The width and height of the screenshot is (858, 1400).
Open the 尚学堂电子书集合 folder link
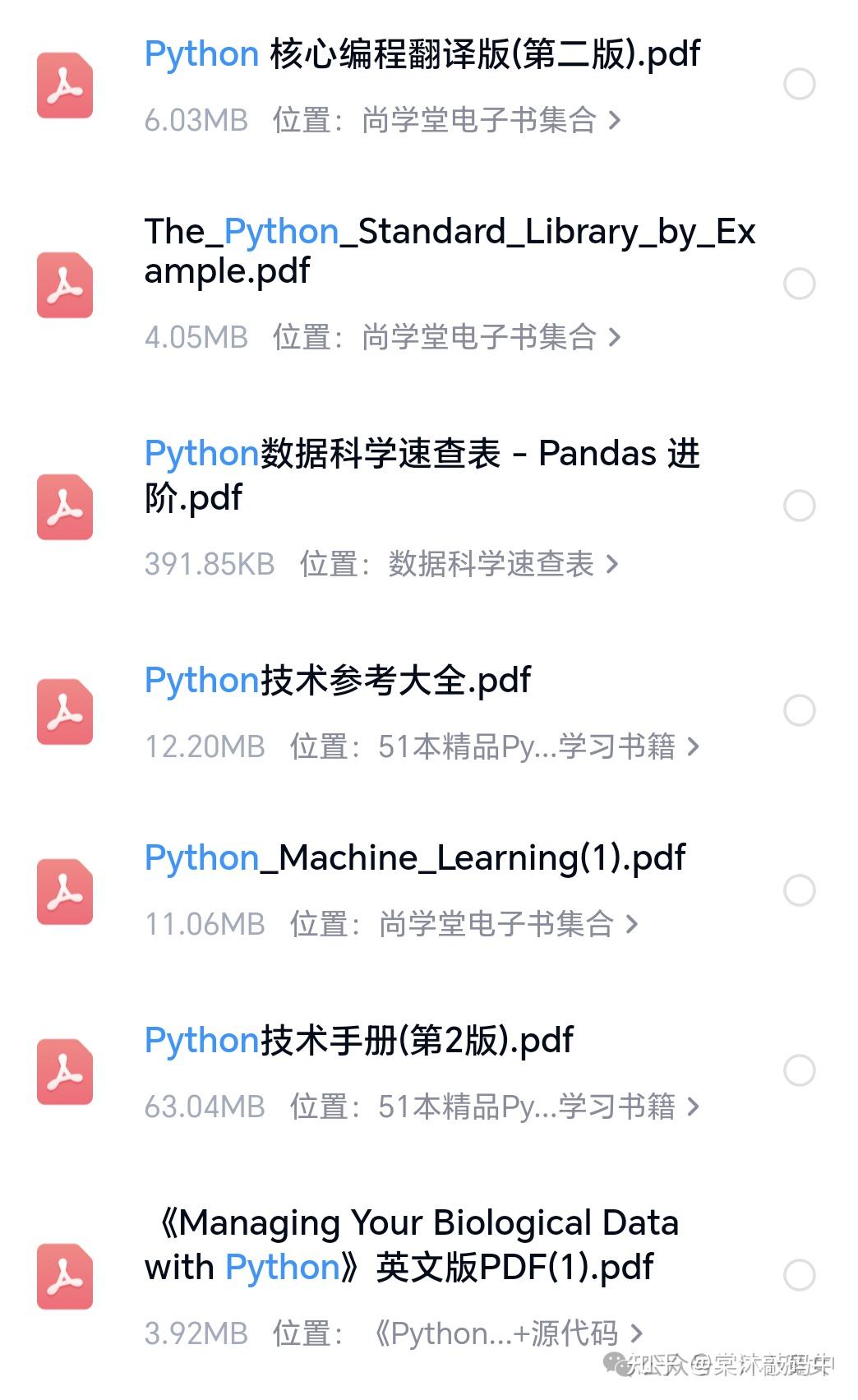pos(482,120)
